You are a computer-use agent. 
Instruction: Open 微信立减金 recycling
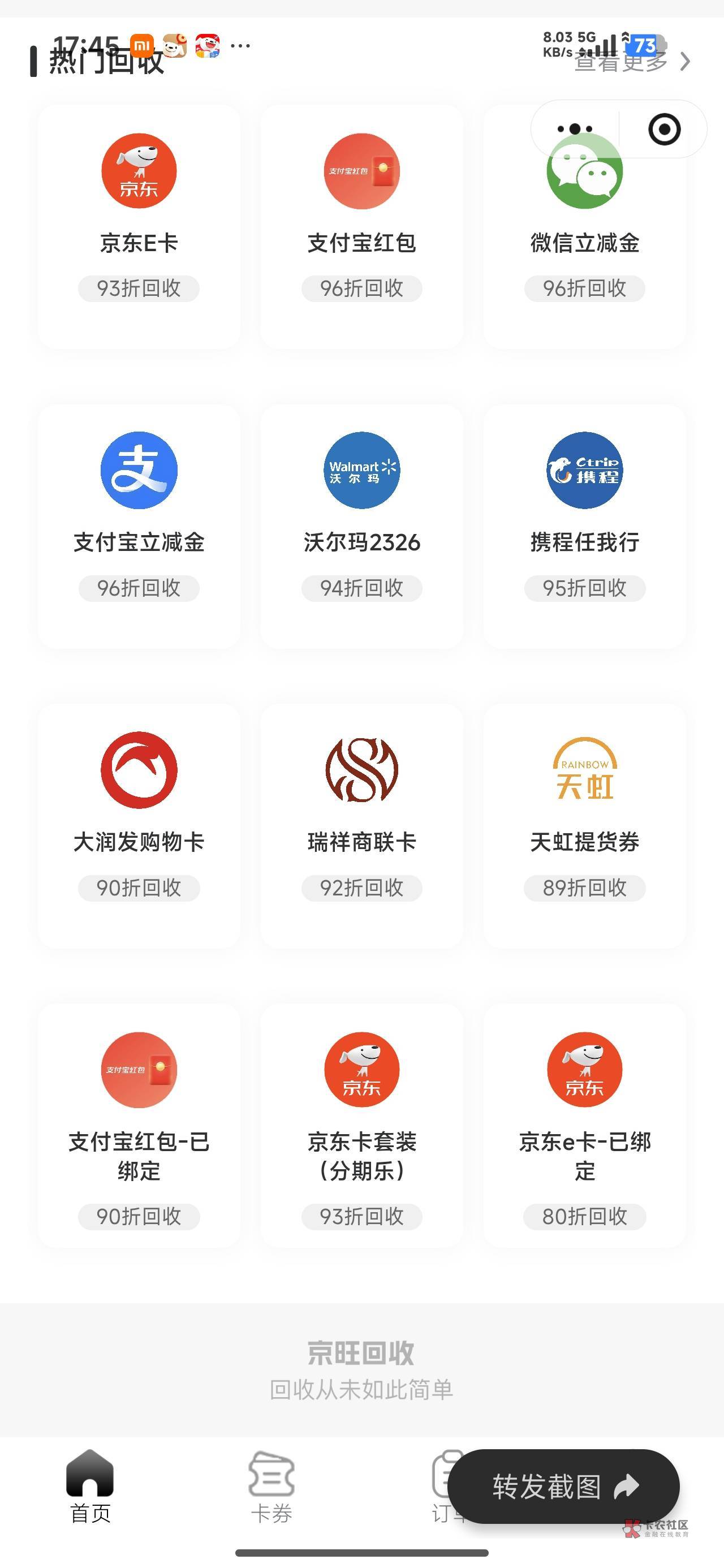pyautogui.click(x=584, y=226)
